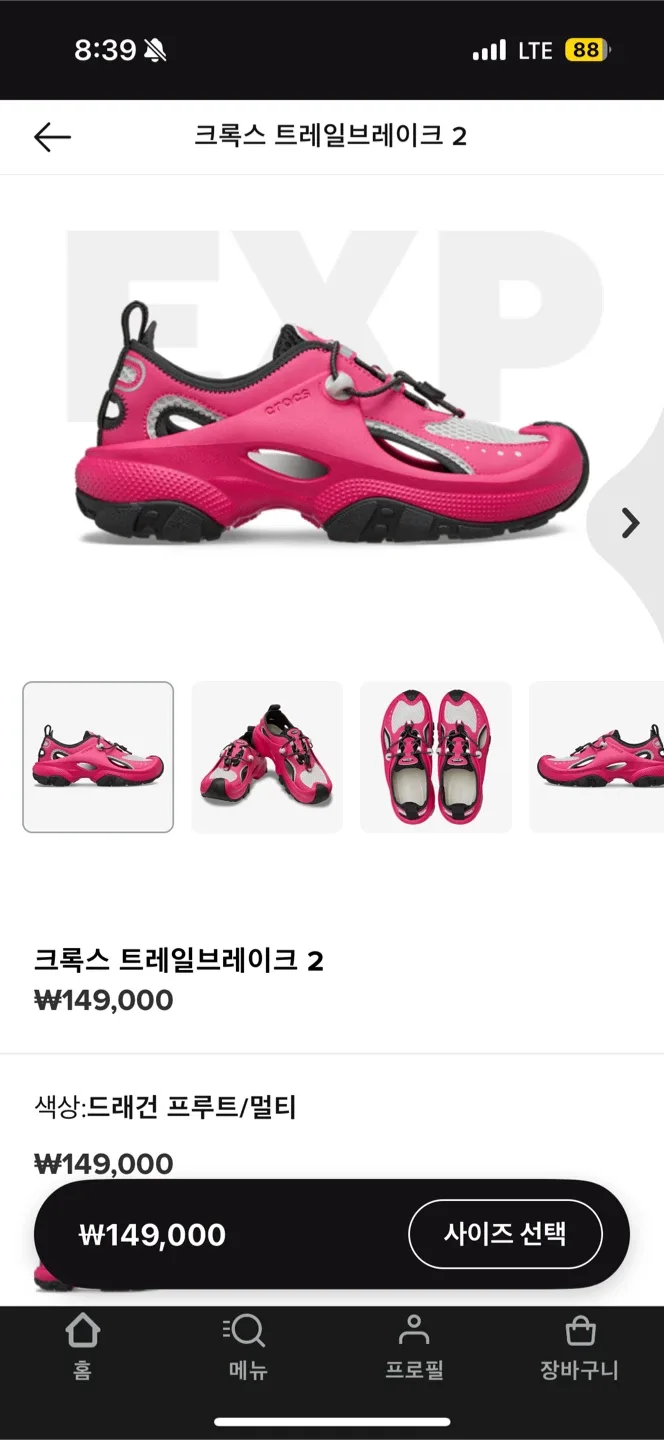
Task: Select the side-view shoe thumbnail
Action: (98, 757)
